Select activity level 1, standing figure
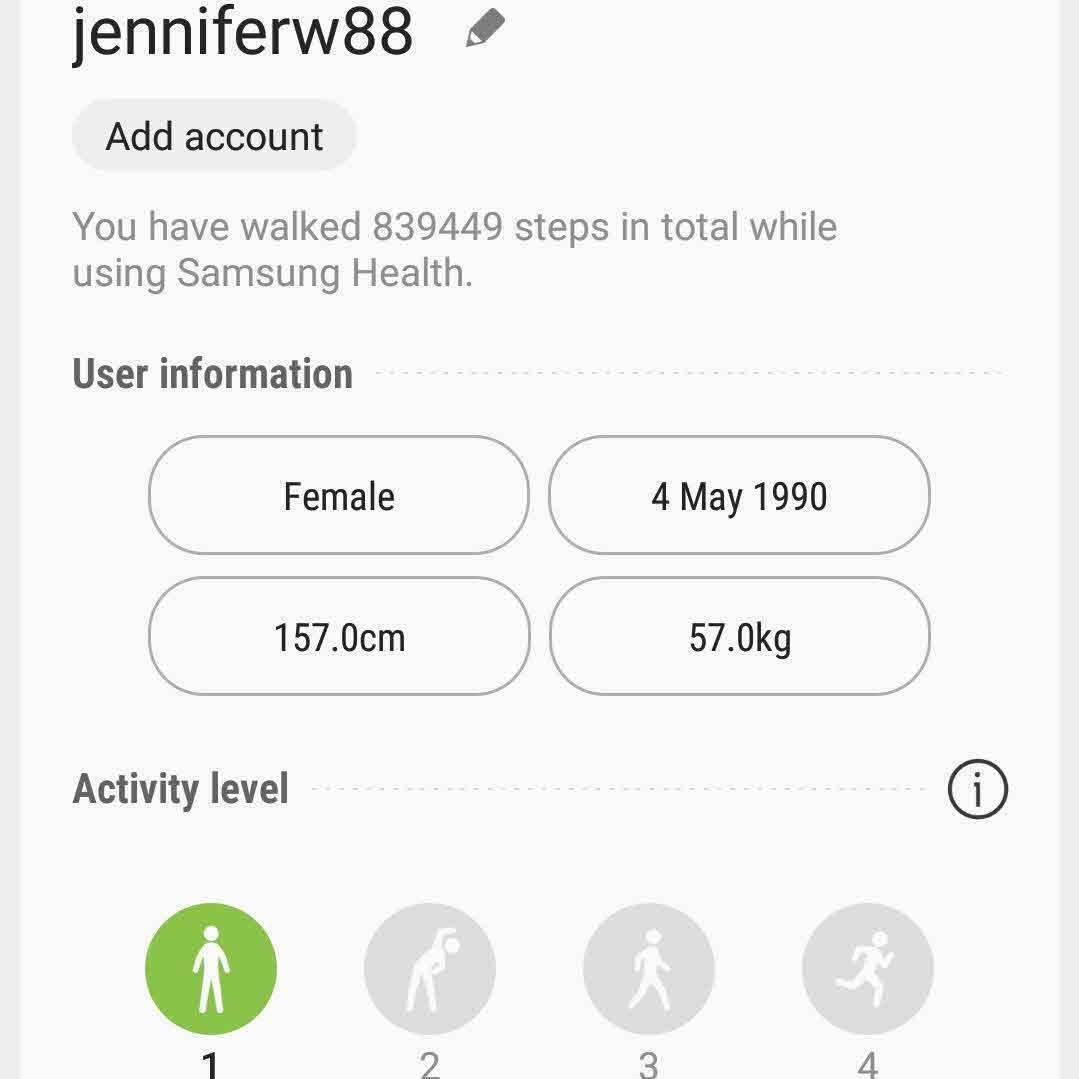The width and height of the screenshot is (1079, 1079). coord(211,968)
